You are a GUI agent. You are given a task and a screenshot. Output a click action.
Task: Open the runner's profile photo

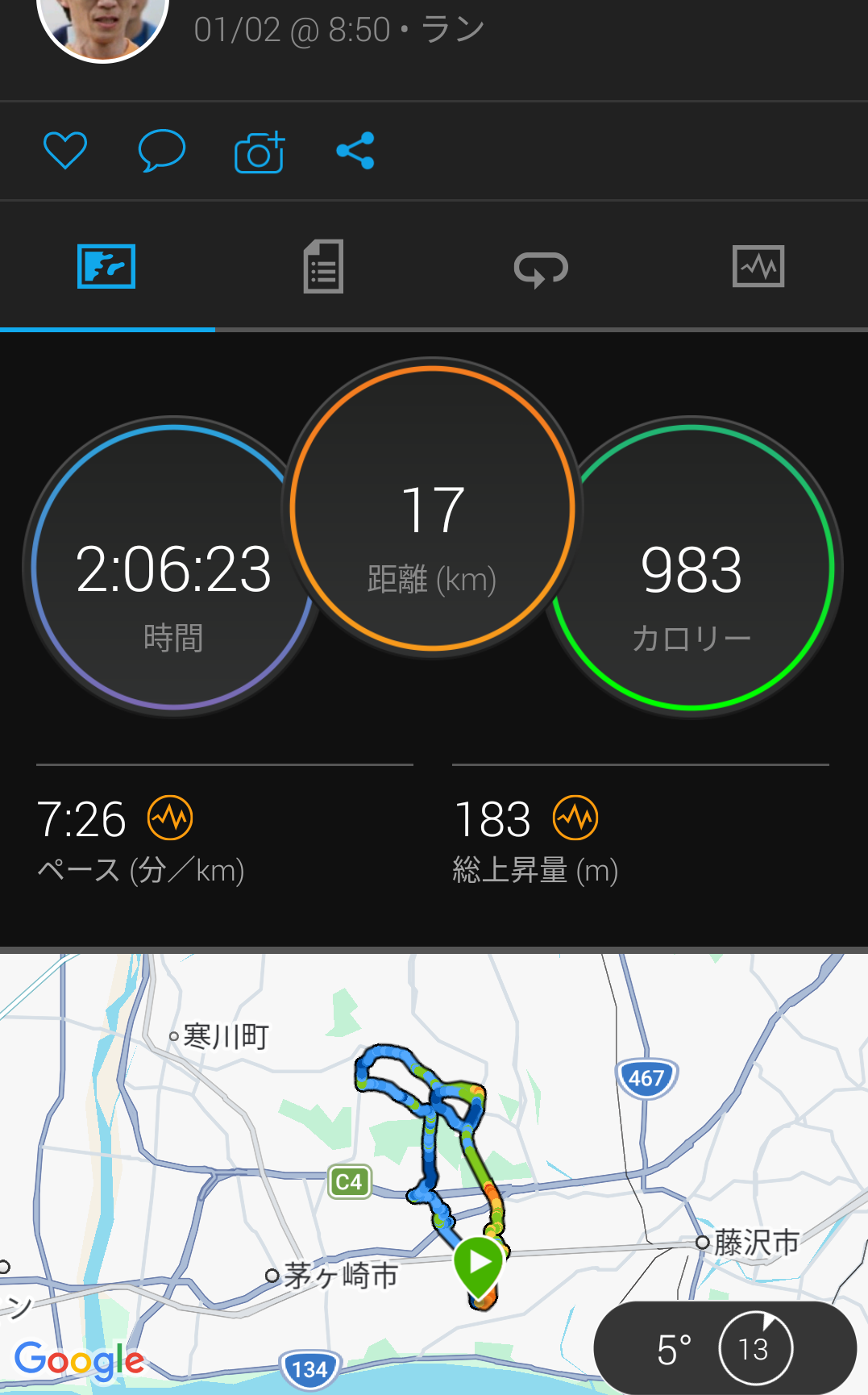click(102, 24)
